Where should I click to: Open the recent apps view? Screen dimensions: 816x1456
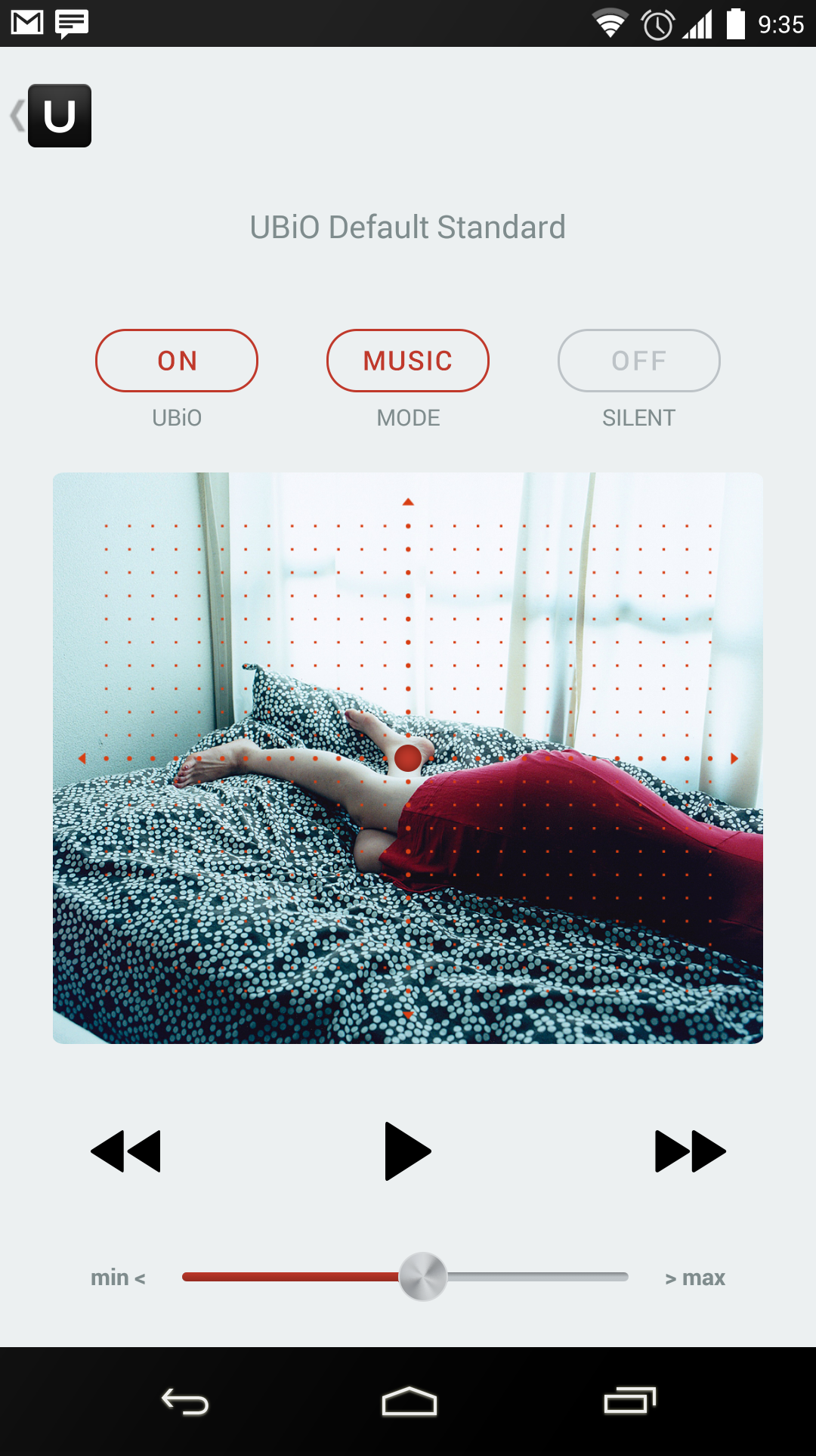point(629,1401)
